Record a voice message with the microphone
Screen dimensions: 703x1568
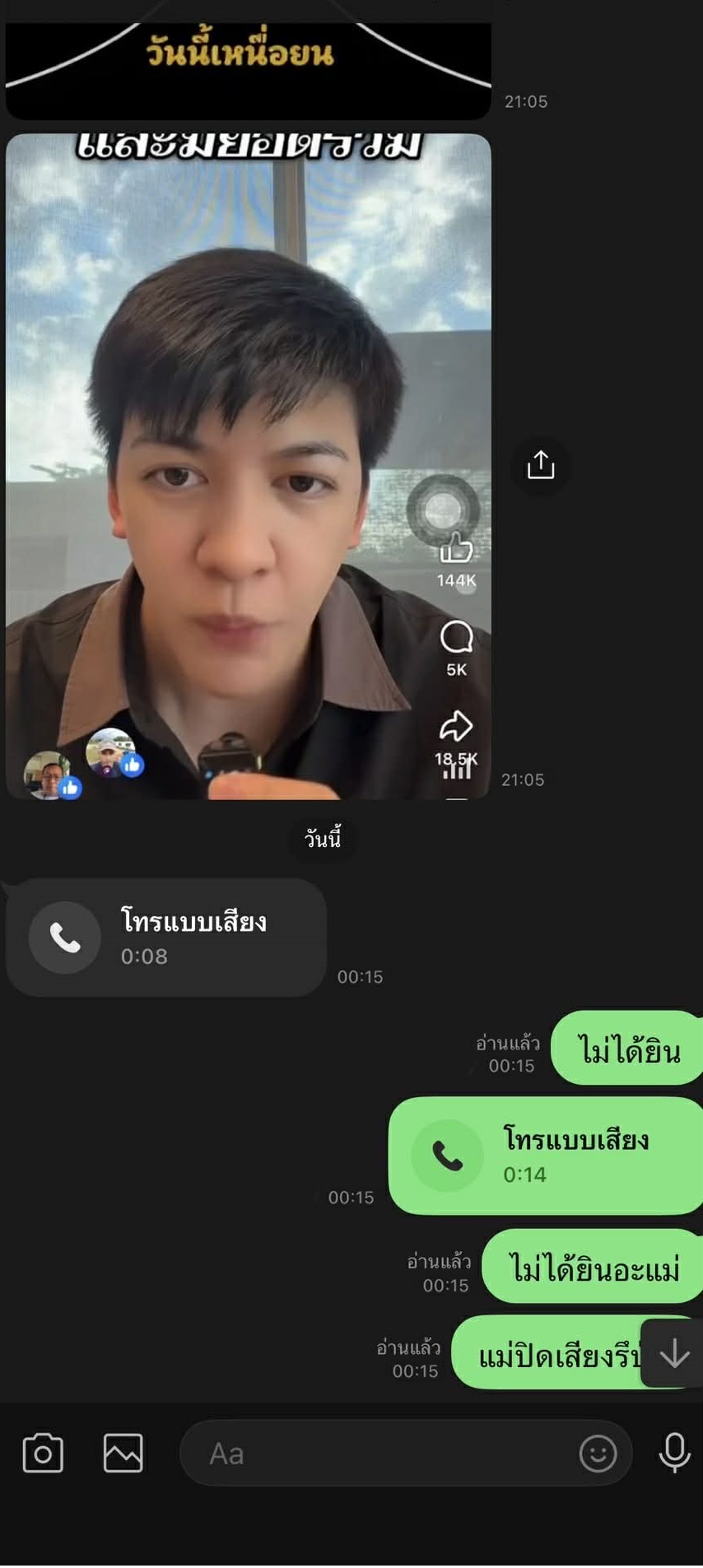point(674,1453)
